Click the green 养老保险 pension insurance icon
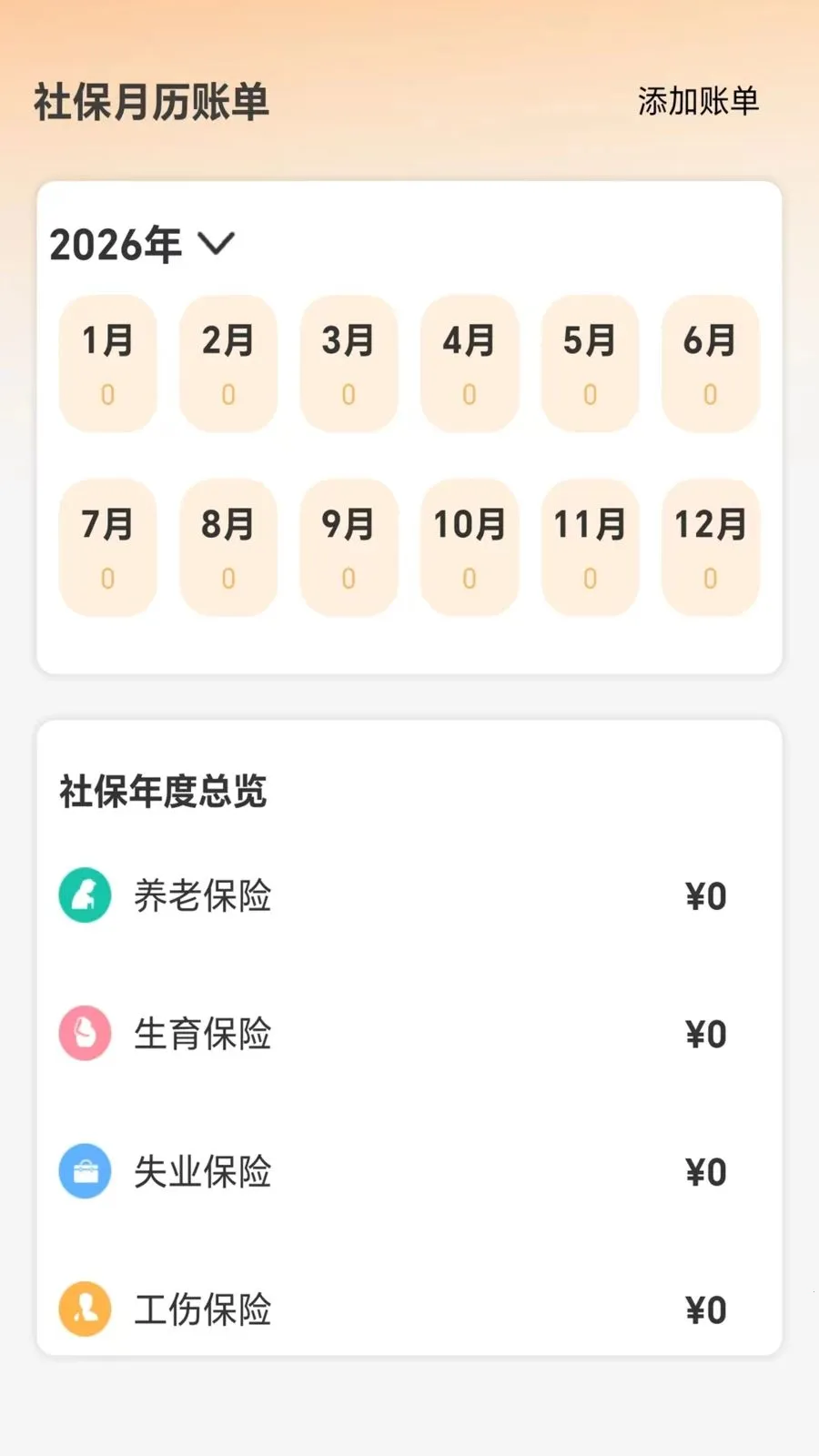The height and width of the screenshot is (1456, 819). click(x=84, y=895)
